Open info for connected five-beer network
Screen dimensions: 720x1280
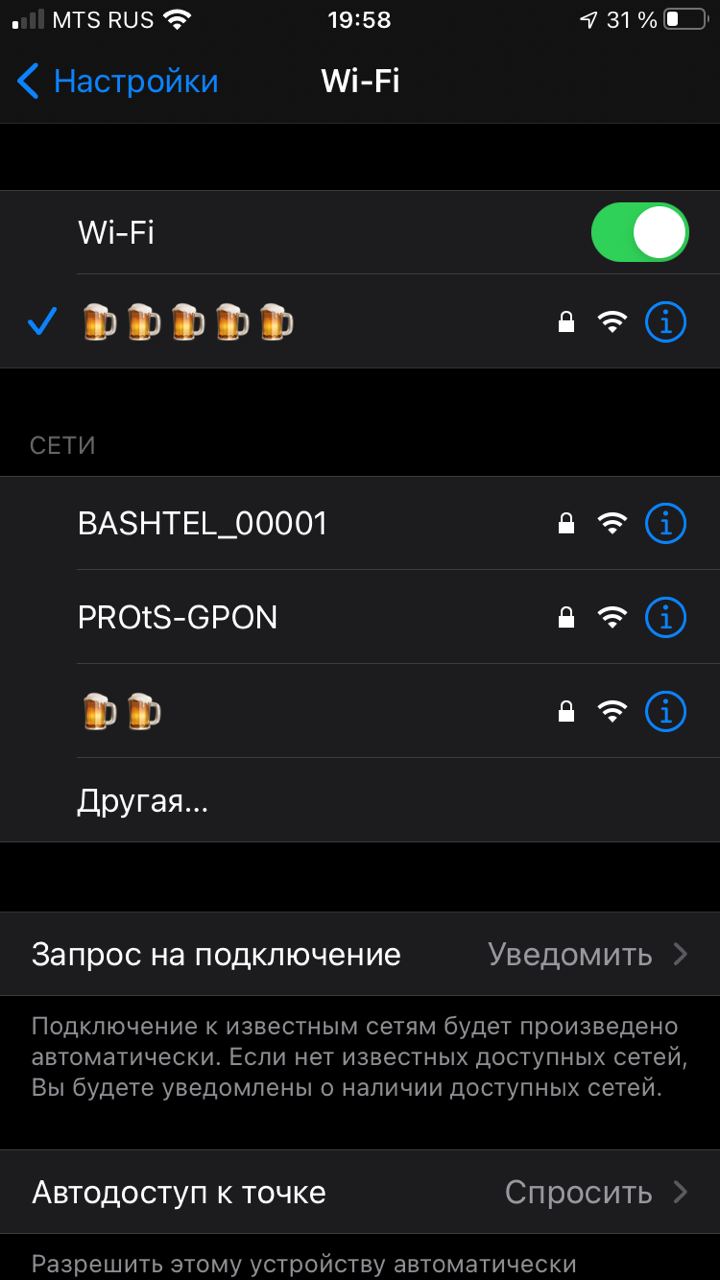pos(666,322)
